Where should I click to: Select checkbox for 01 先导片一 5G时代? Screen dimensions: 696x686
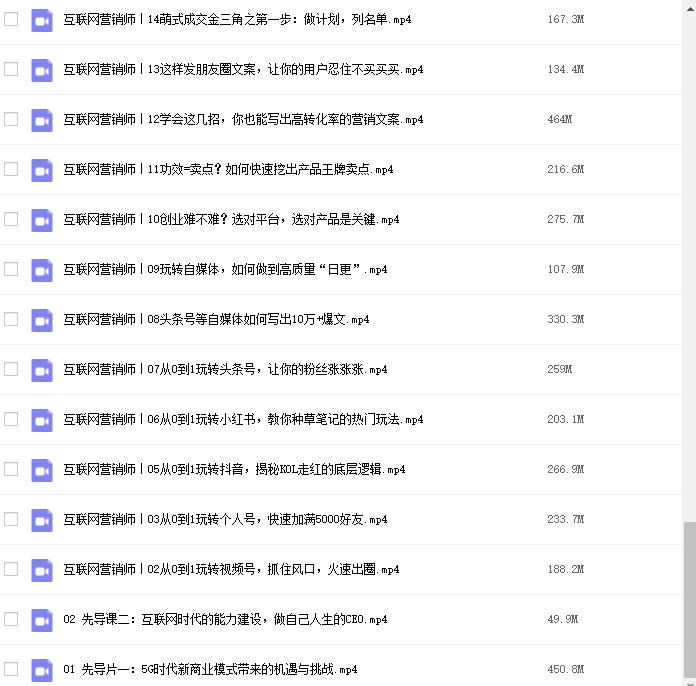tap(11, 669)
